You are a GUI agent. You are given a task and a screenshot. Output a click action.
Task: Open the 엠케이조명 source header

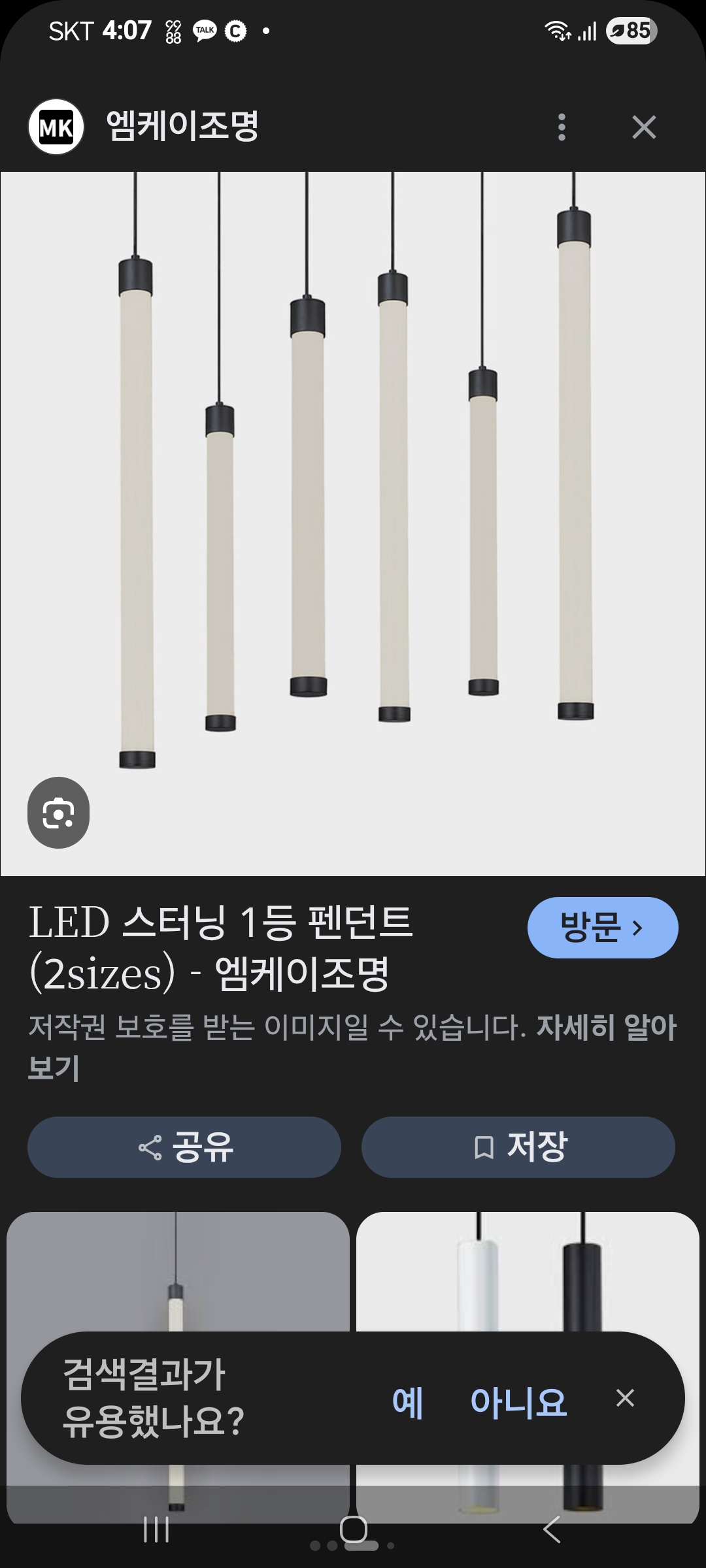(x=183, y=127)
